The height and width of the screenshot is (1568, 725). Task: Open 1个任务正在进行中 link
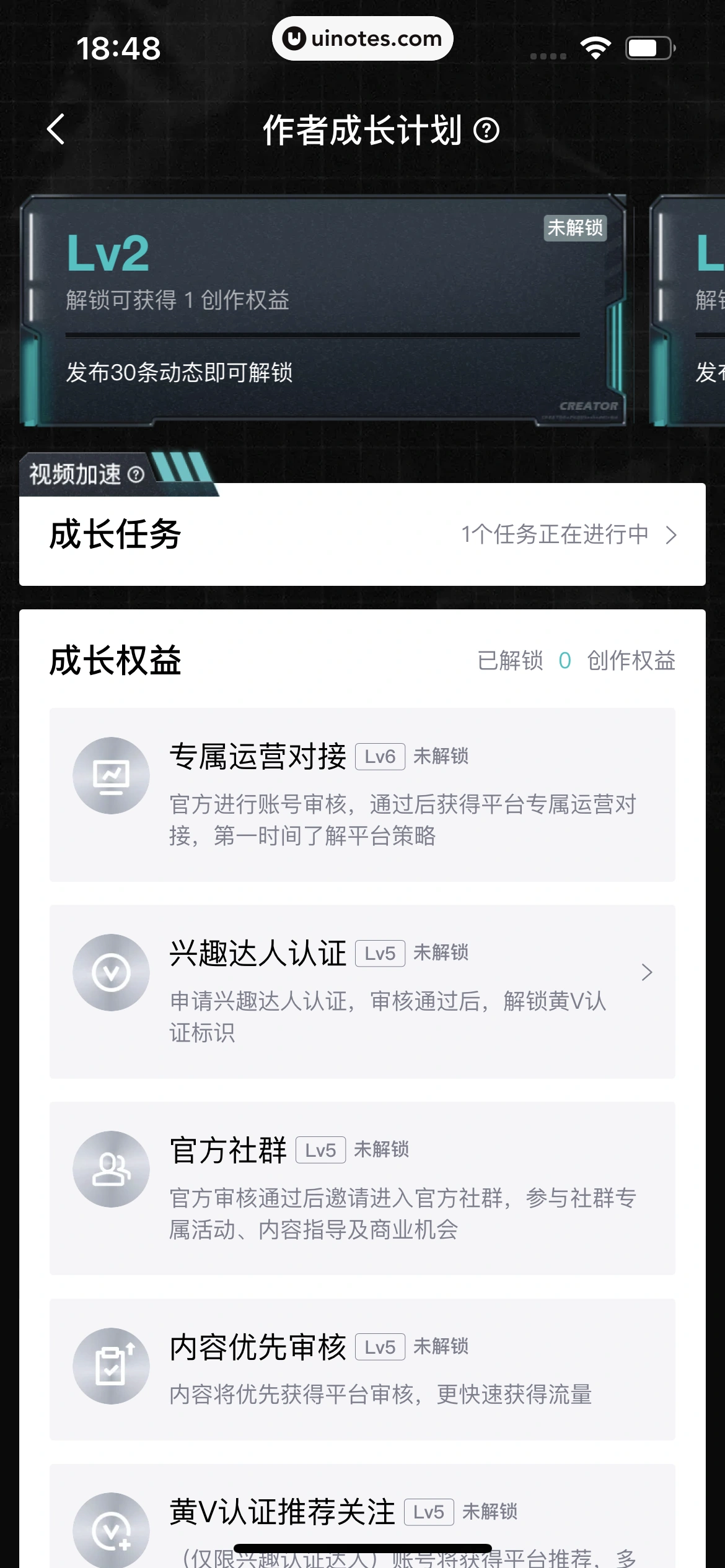556,535
